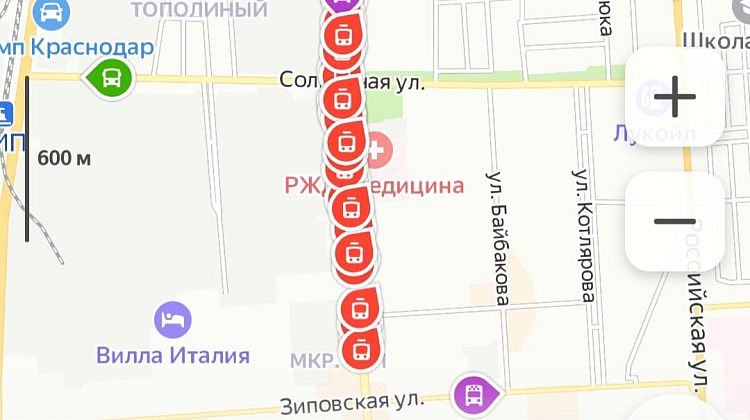Open the purple transit stop near Зиповская ул.
Screen dimensions: 750x420
coord(470,392)
